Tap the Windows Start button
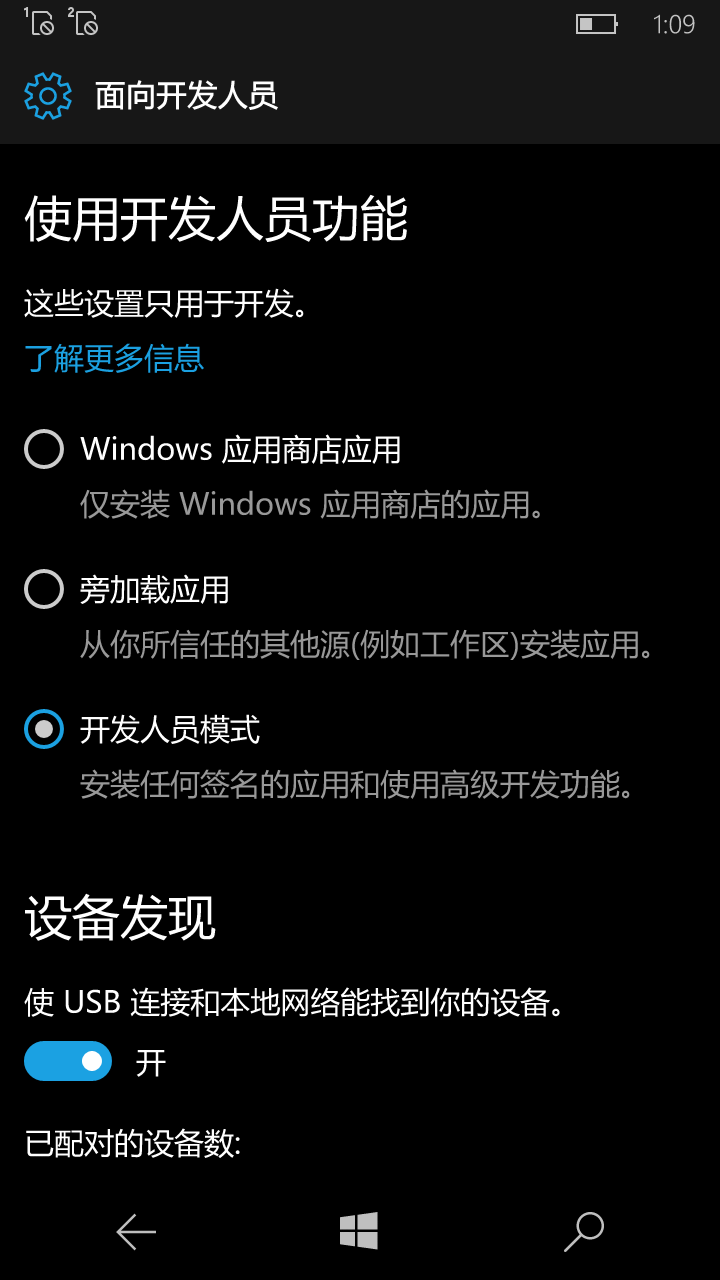Image resolution: width=720 pixels, height=1280 pixels. coord(359,1231)
